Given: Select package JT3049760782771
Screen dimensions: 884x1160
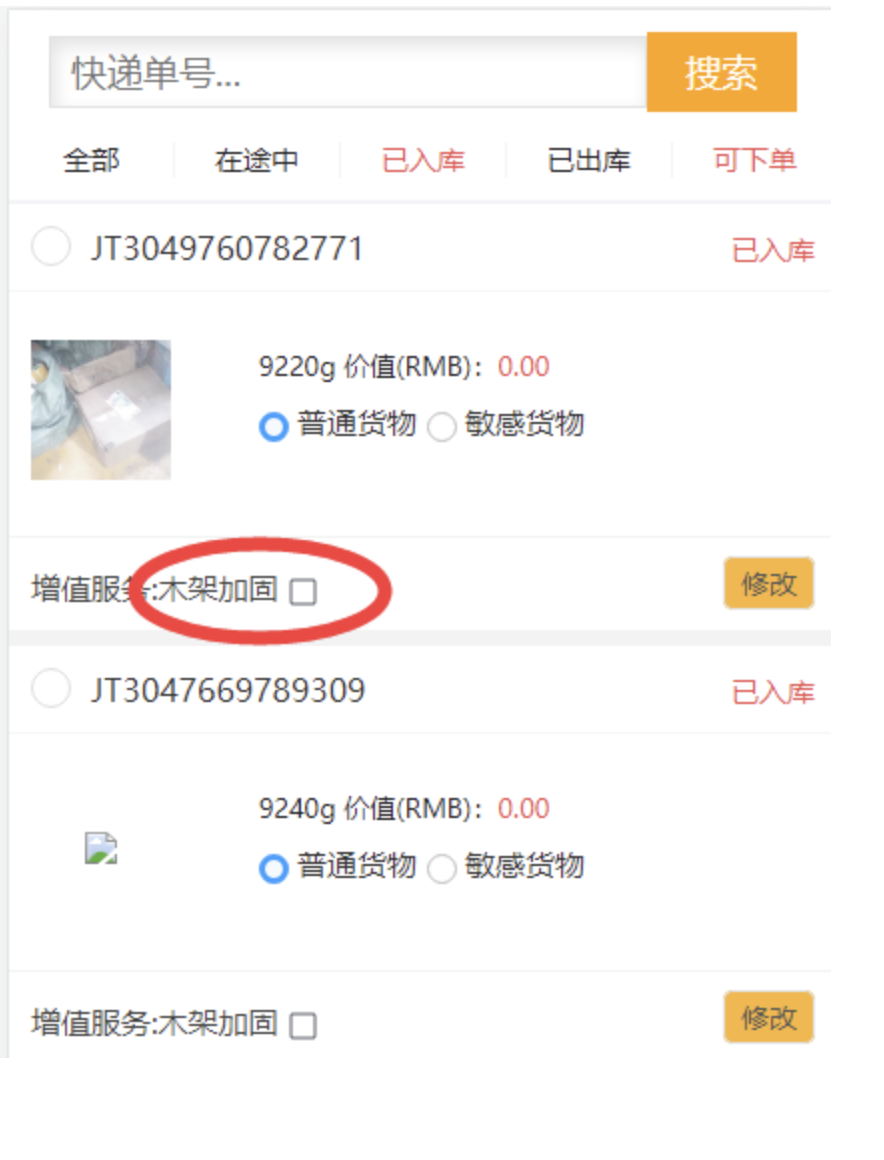Looking at the screenshot, I should pos(51,247).
